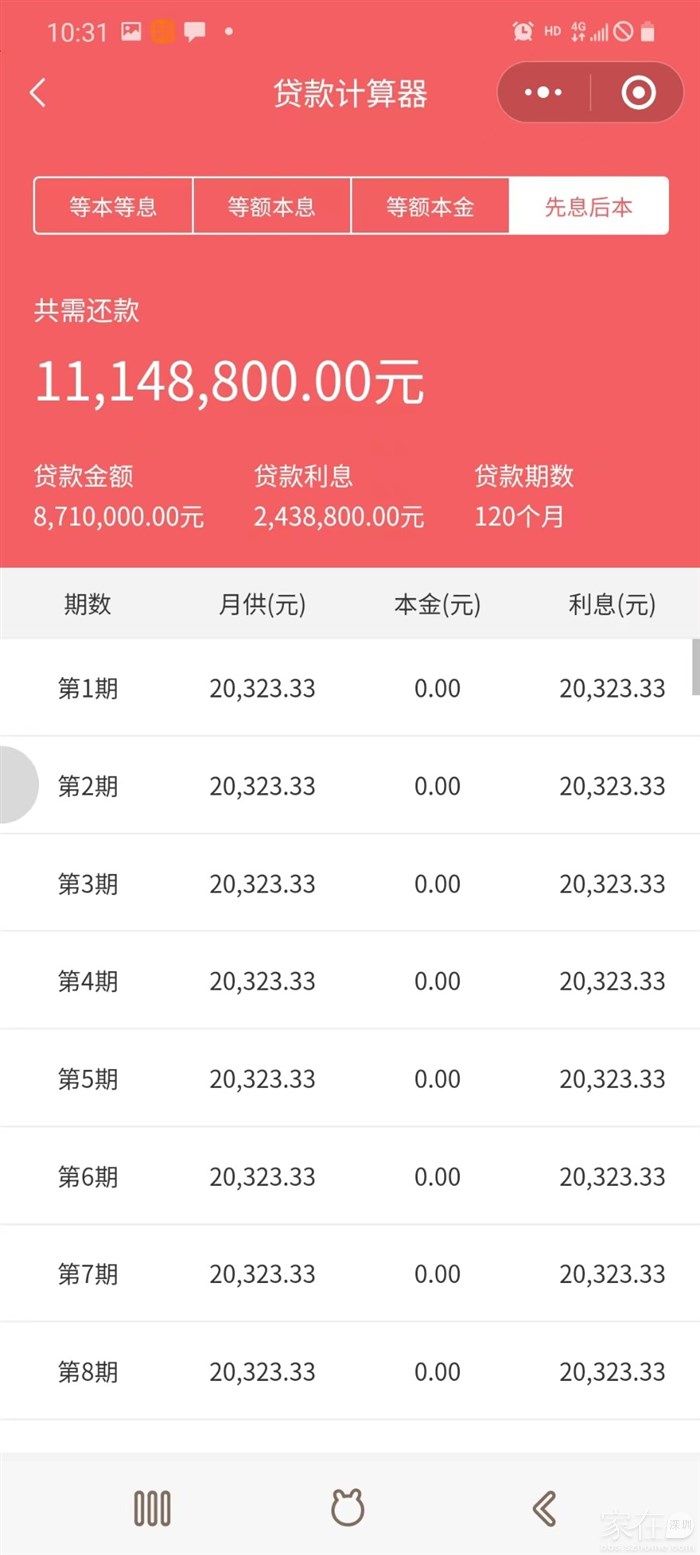The height and width of the screenshot is (1555, 700).
Task: Select the 先息后本 repayment tab
Action: point(588,206)
